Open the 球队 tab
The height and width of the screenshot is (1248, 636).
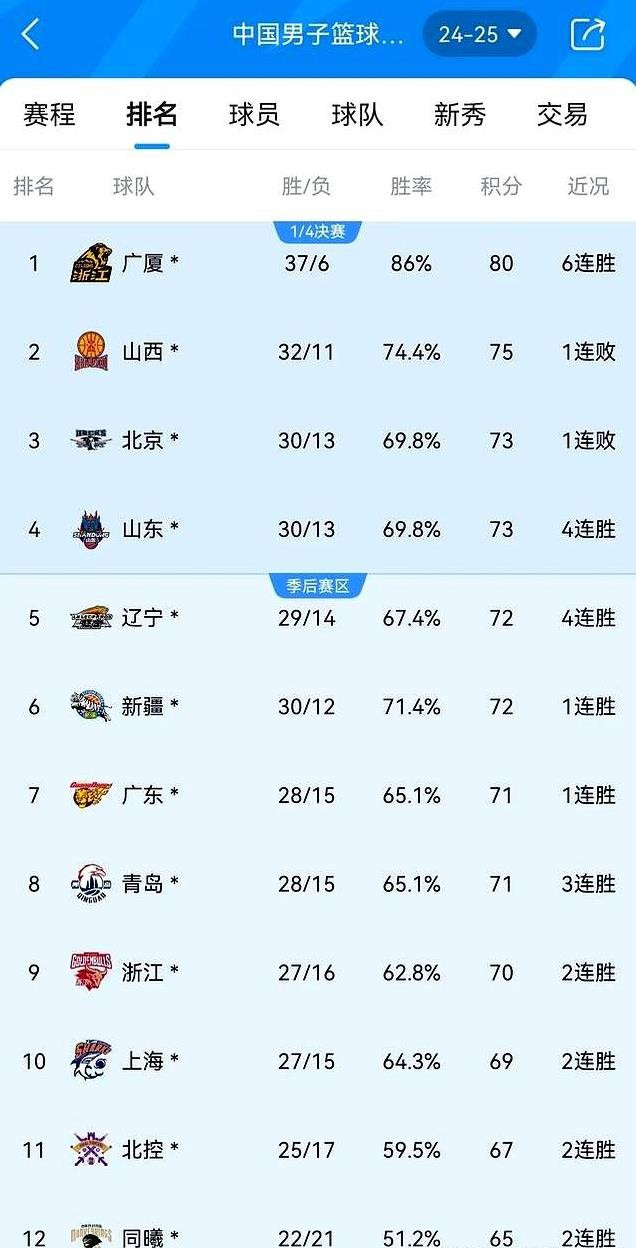[x=357, y=115]
